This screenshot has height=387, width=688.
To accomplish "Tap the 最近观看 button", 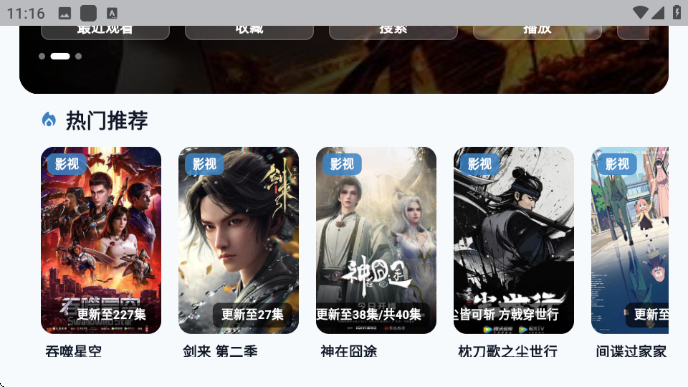I will (x=105, y=32).
